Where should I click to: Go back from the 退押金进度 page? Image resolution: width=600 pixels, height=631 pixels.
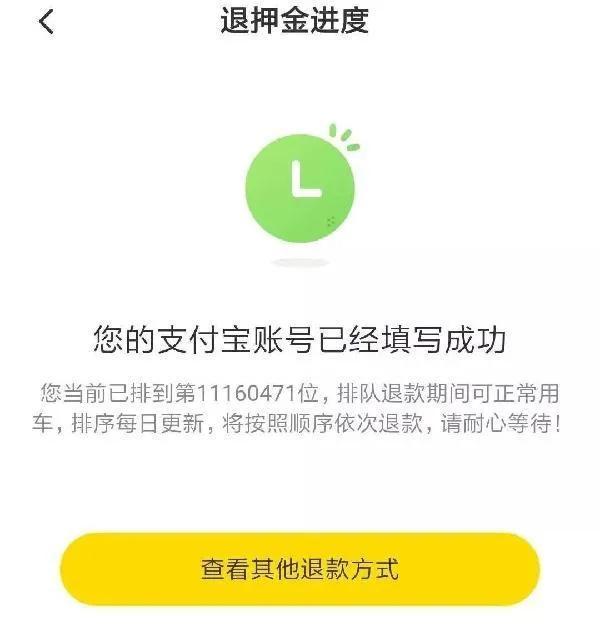click(46, 23)
